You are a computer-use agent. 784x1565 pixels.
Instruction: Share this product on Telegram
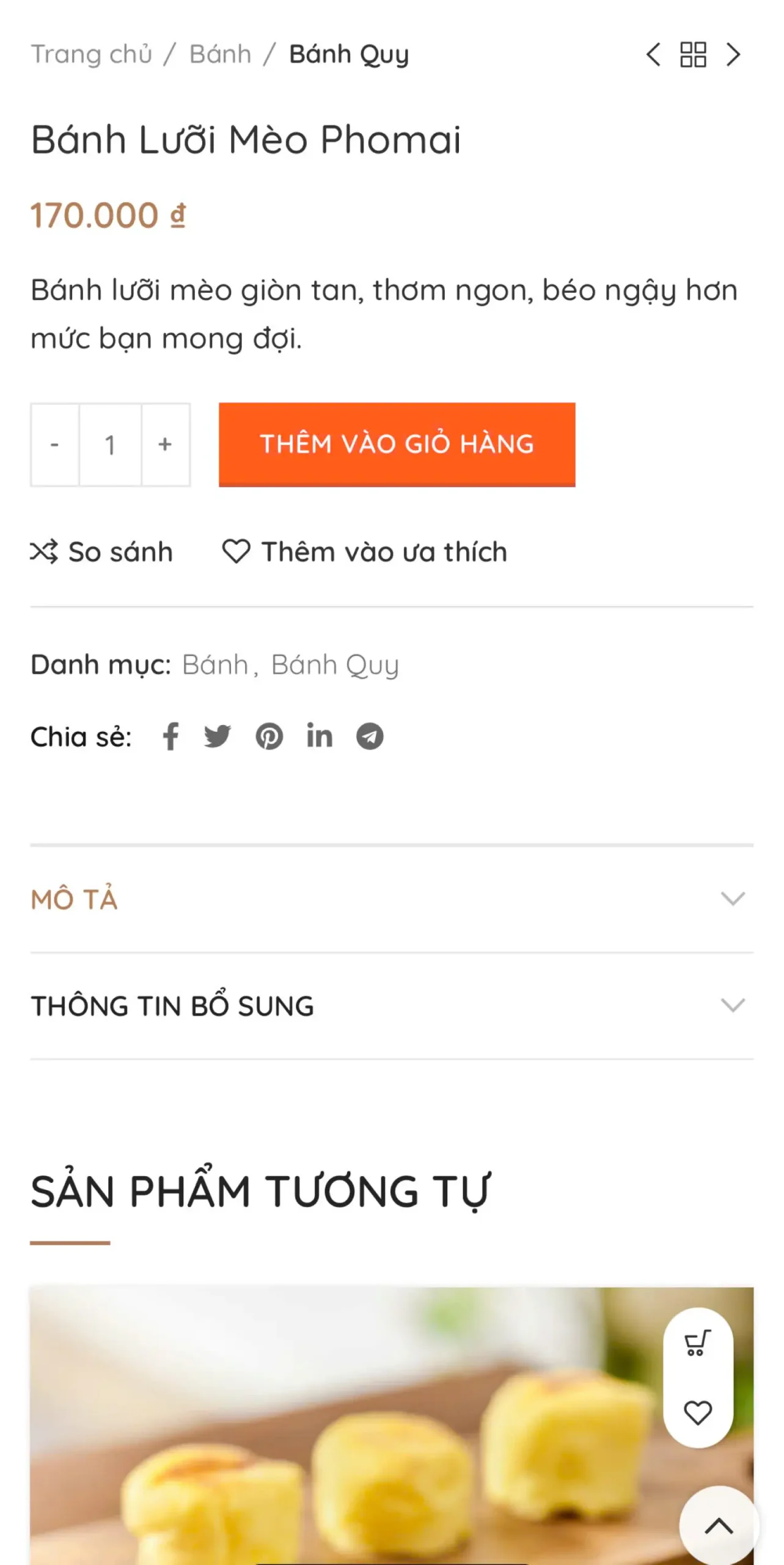coord(370,736)
